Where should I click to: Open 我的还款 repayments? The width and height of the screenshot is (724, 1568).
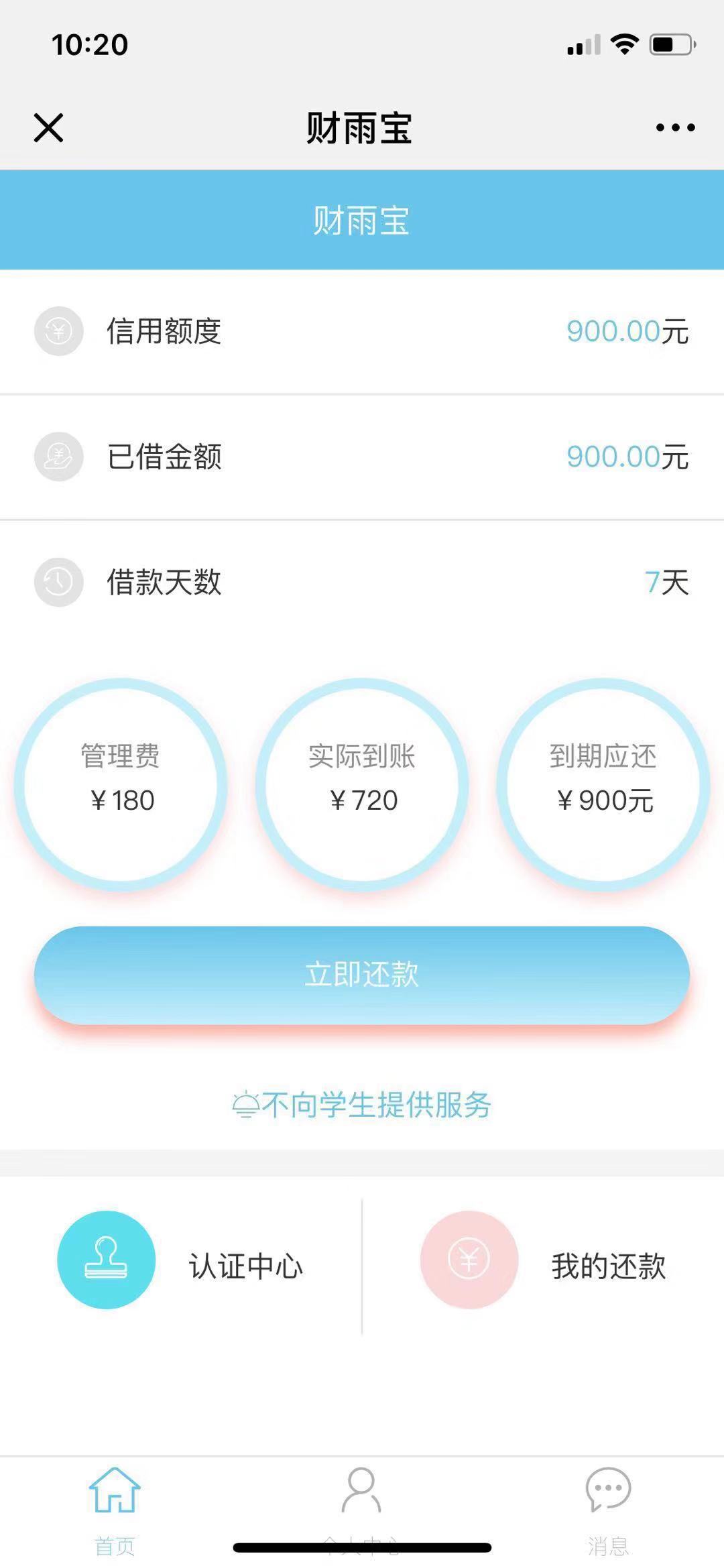tap(543, 1266)
